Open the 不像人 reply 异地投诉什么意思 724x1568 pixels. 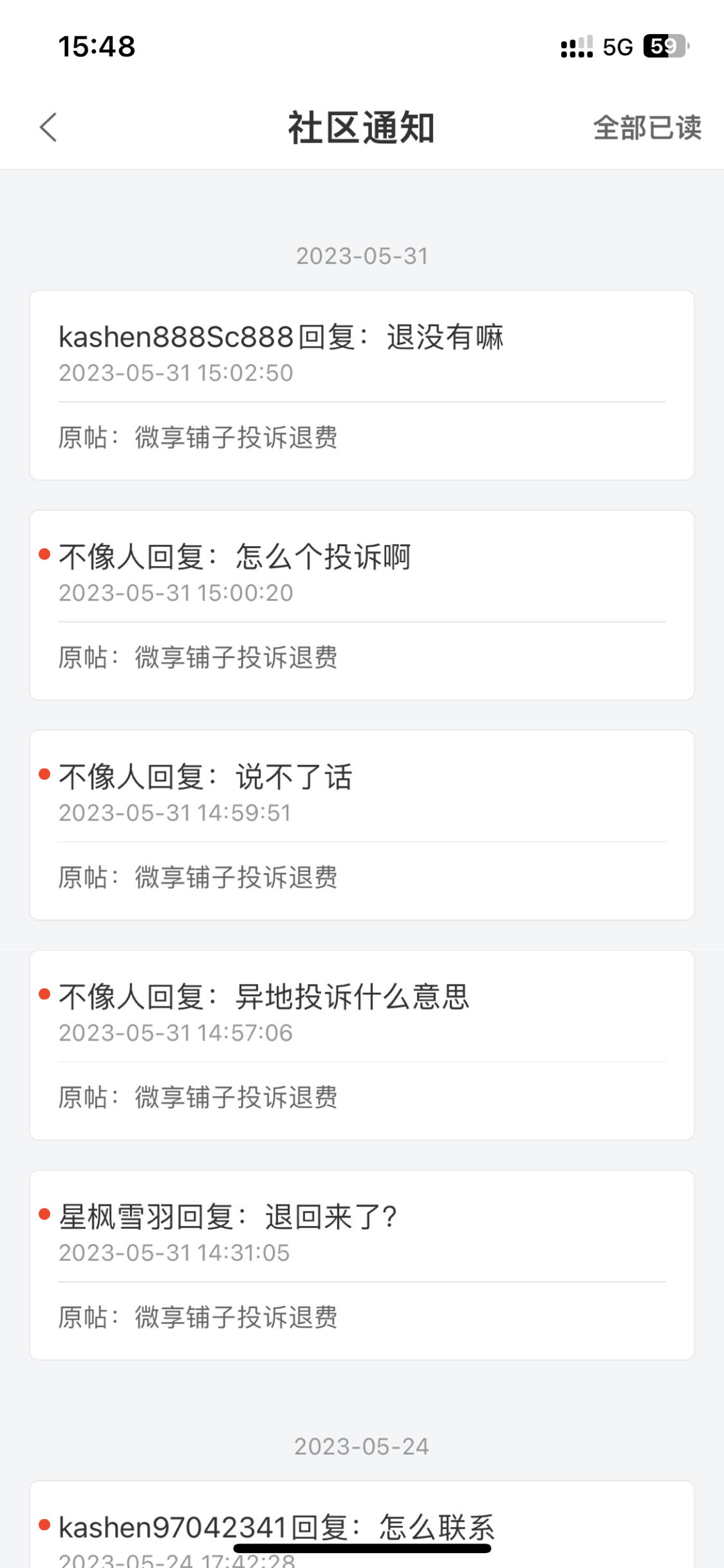tap(362, 1045)
